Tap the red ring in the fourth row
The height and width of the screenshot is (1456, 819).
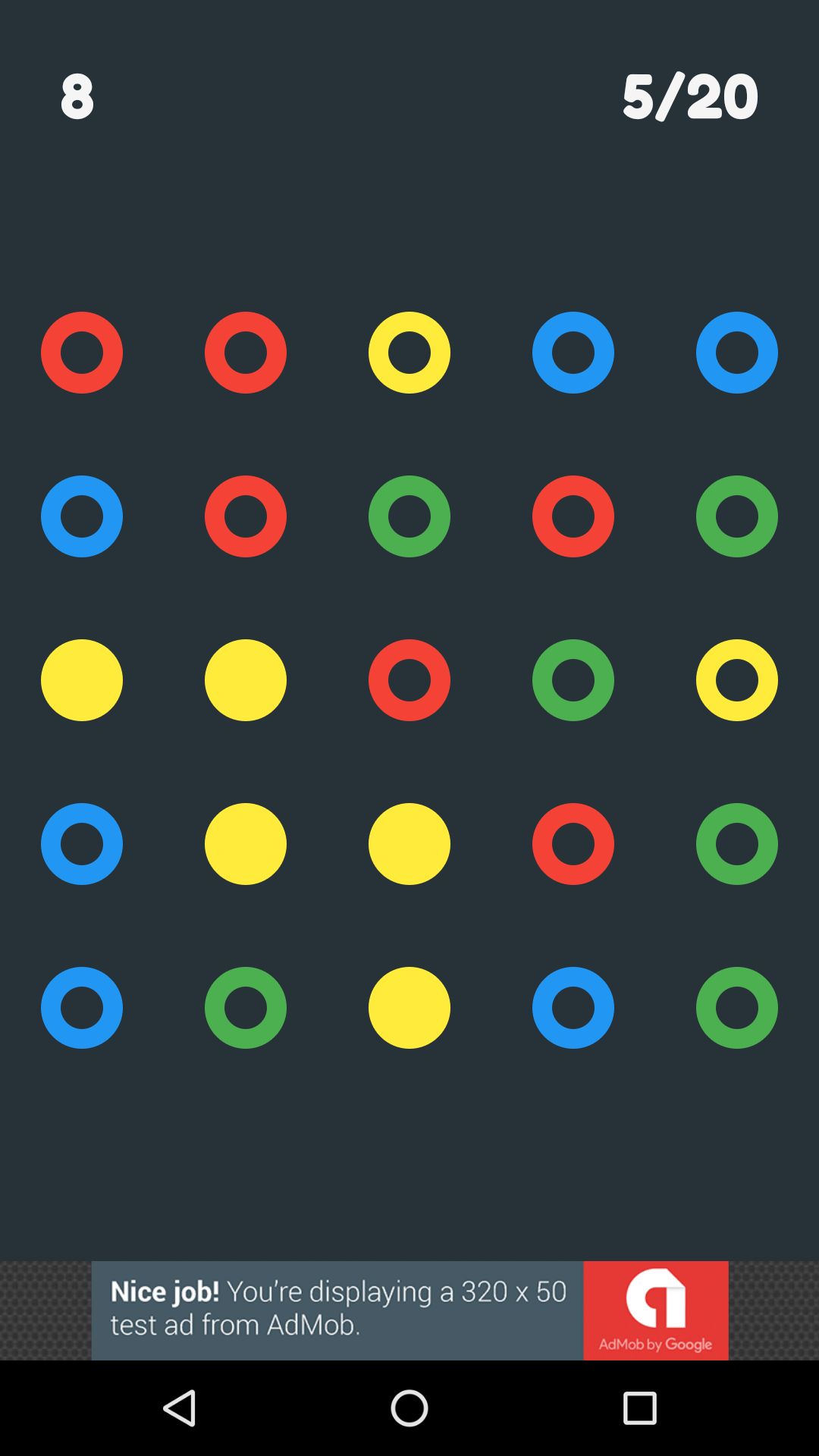pyautogui.click(x=573, y=844)
